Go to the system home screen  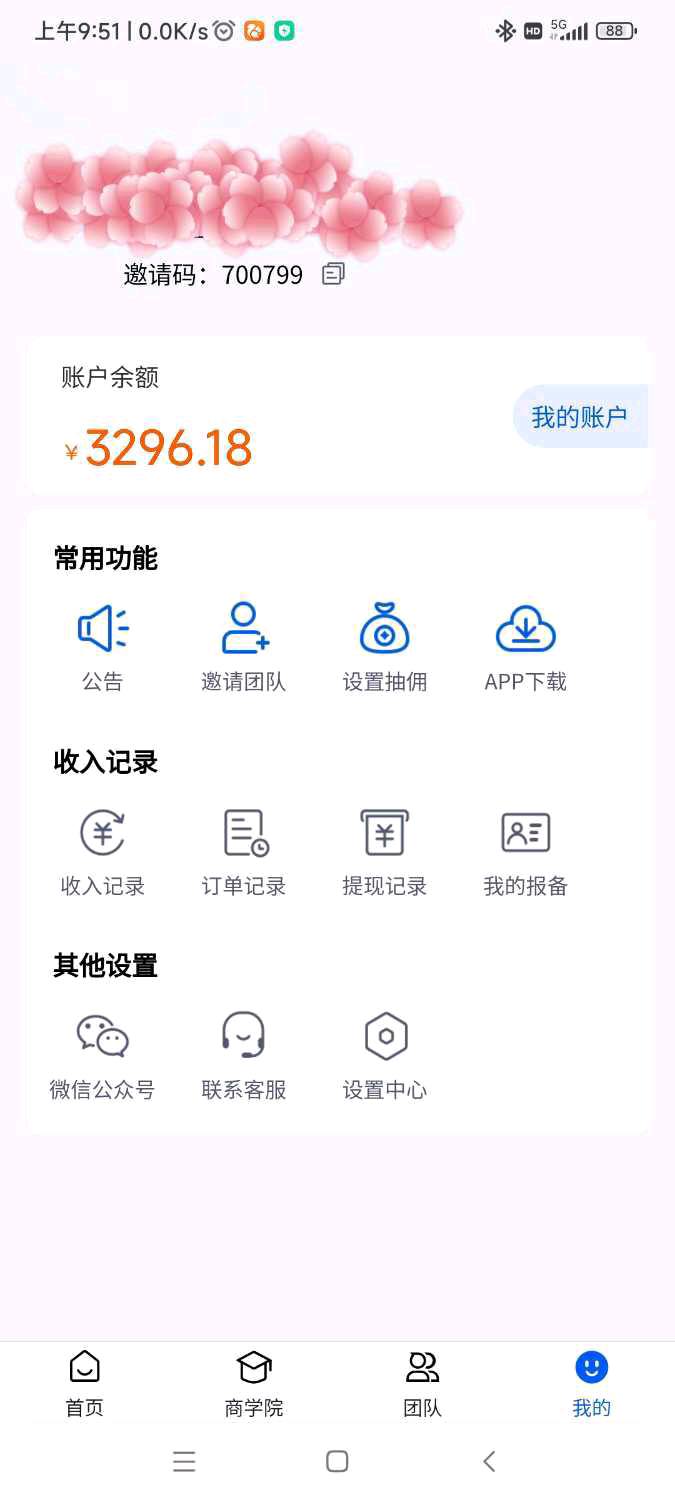[337, 1461]
